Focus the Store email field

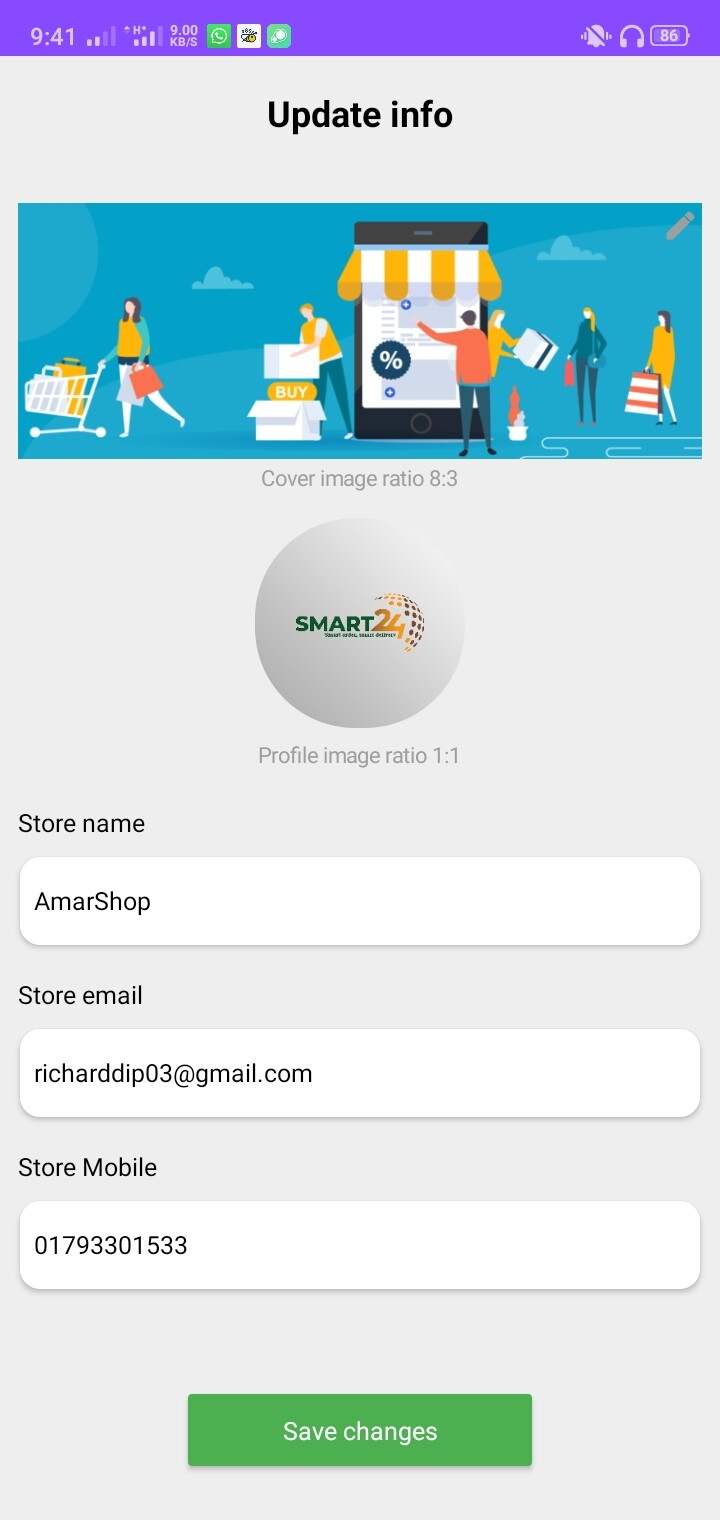click(x=360, y=1073)
